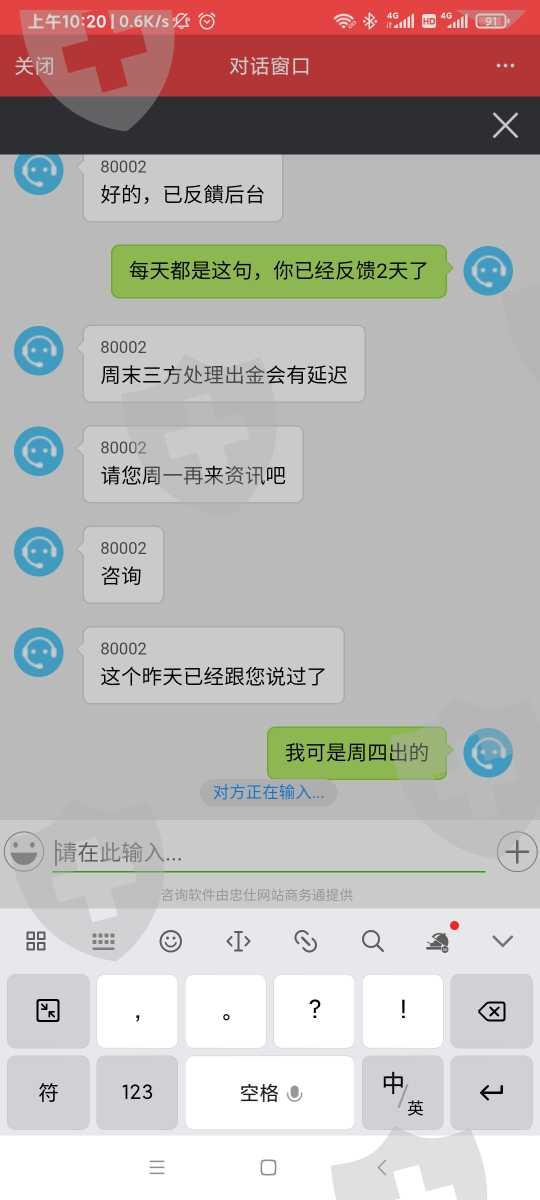540x1200 pixels.
Task: Open the keyboard grid menu
Action: 36,940
